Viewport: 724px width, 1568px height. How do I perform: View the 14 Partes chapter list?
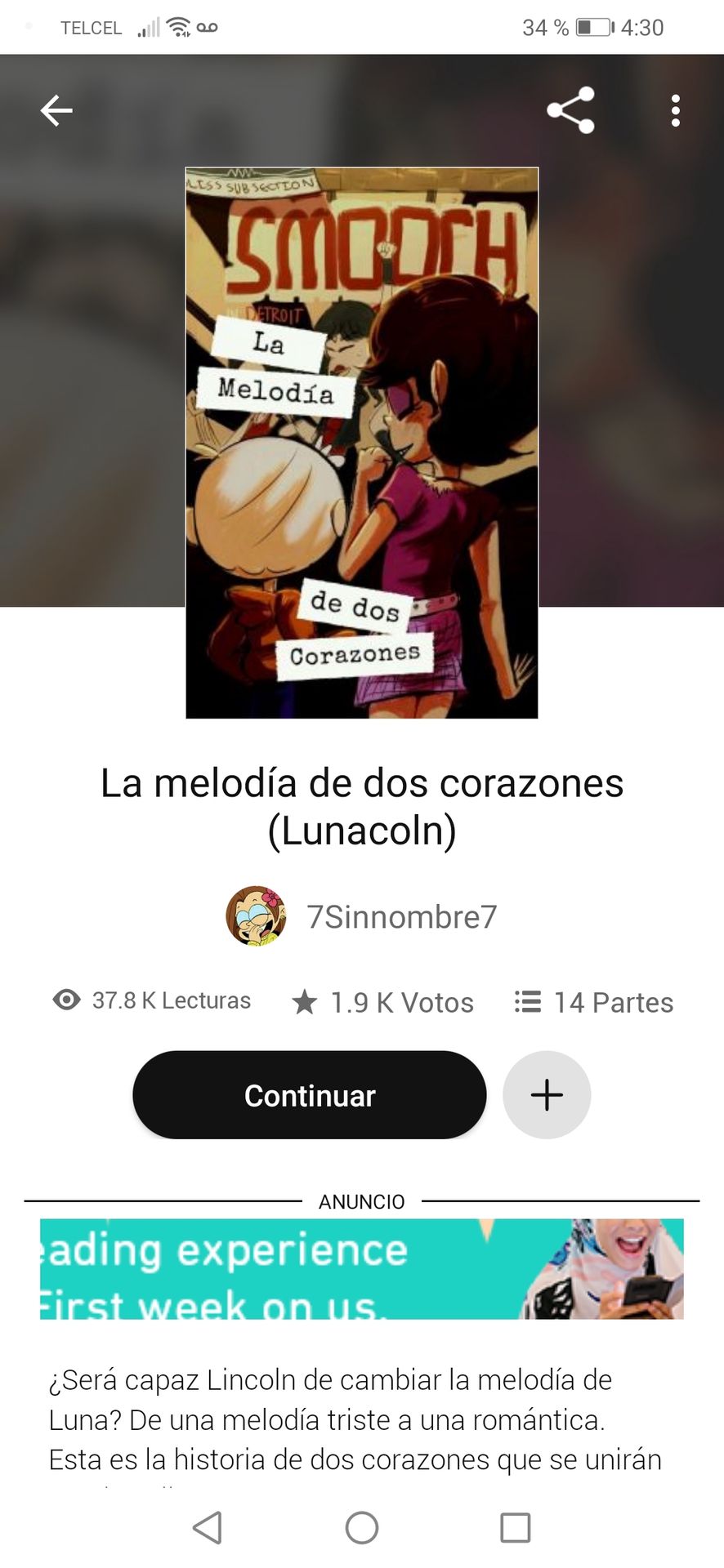point(594,1002)
